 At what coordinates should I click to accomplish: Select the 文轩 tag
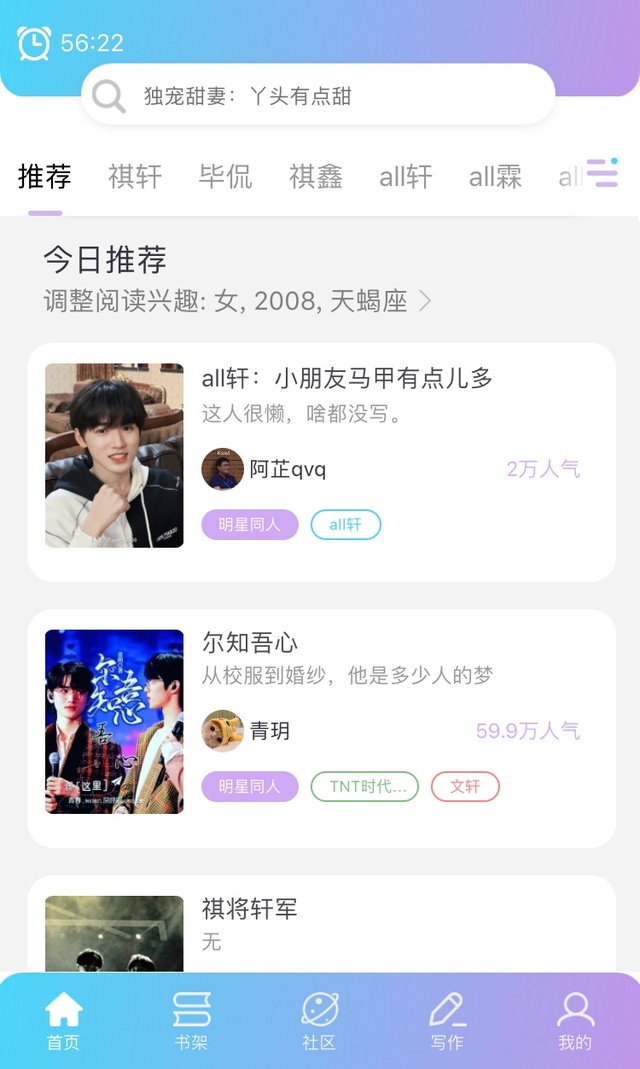465,787
